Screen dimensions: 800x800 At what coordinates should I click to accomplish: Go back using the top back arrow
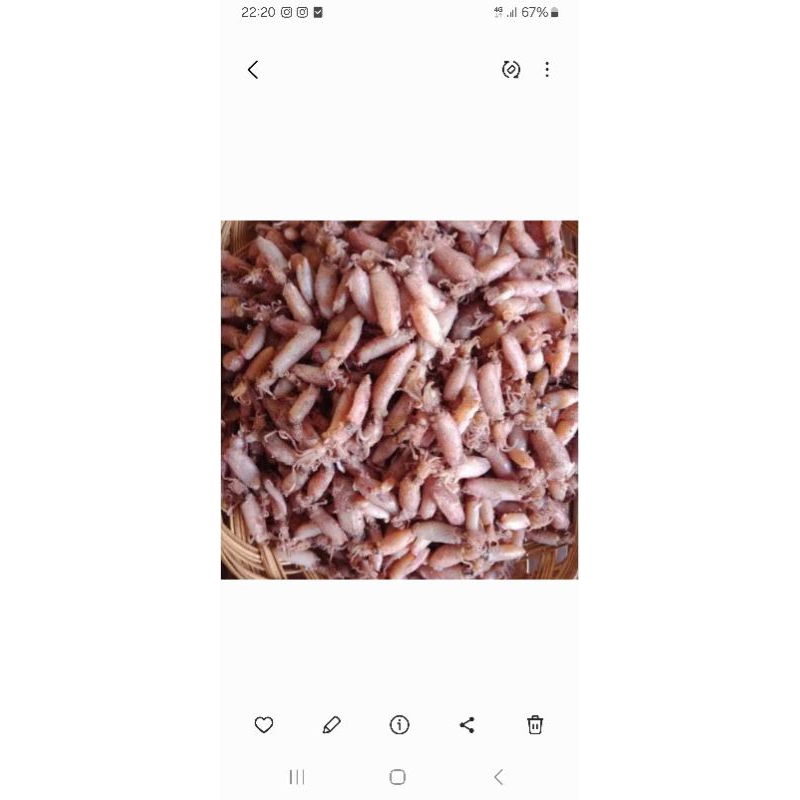[253, 69]
